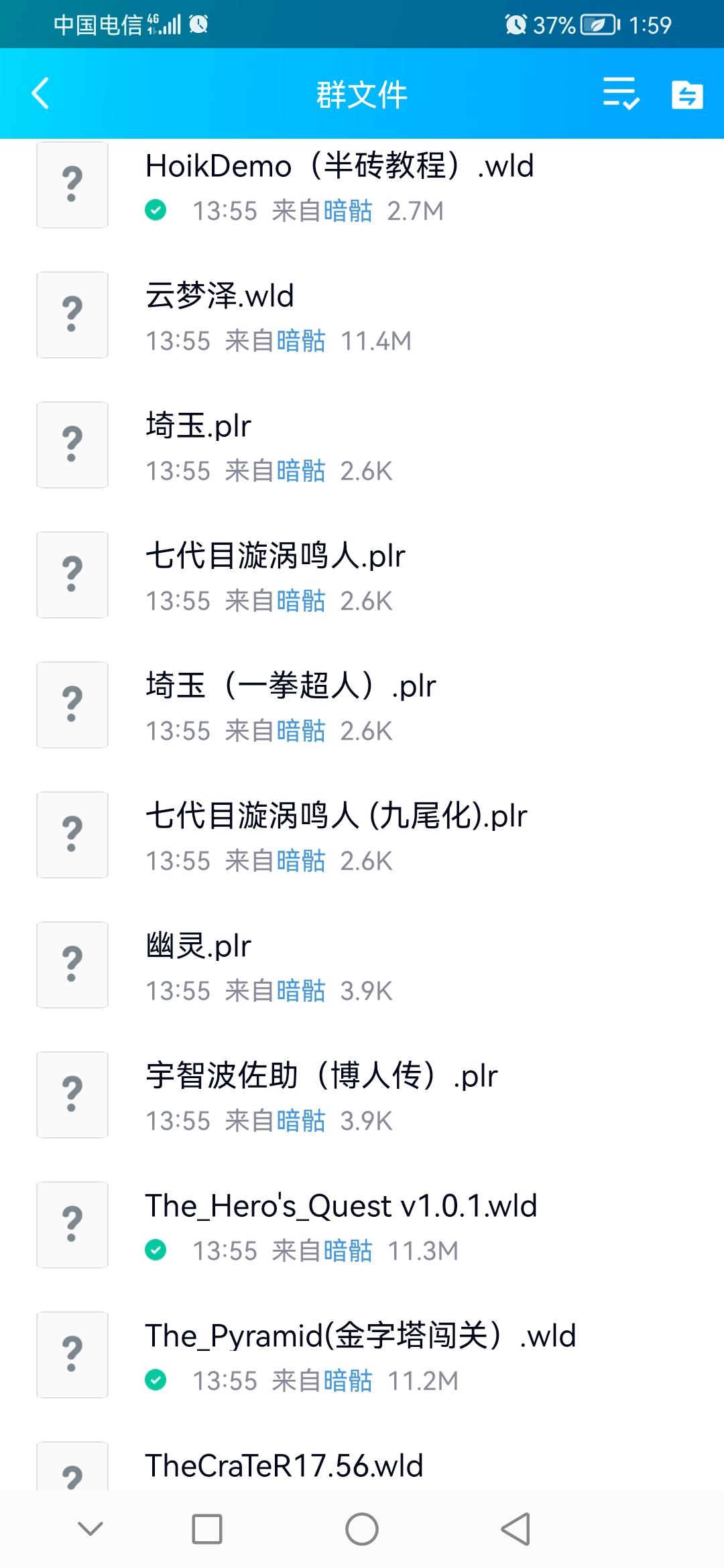Open The_Pyramid(金字塔闯关）.wld file
Image resolution: width=724 pixels, height=1568 pixels.
pos(362,1355)
